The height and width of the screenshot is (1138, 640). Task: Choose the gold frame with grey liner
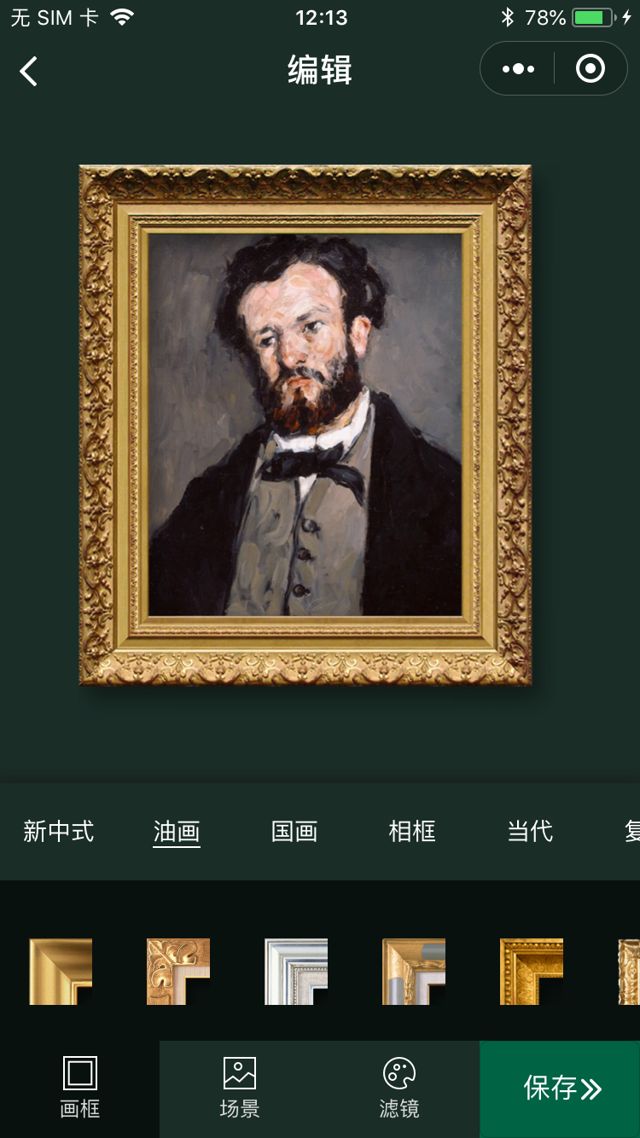click(x=413, y=971)
